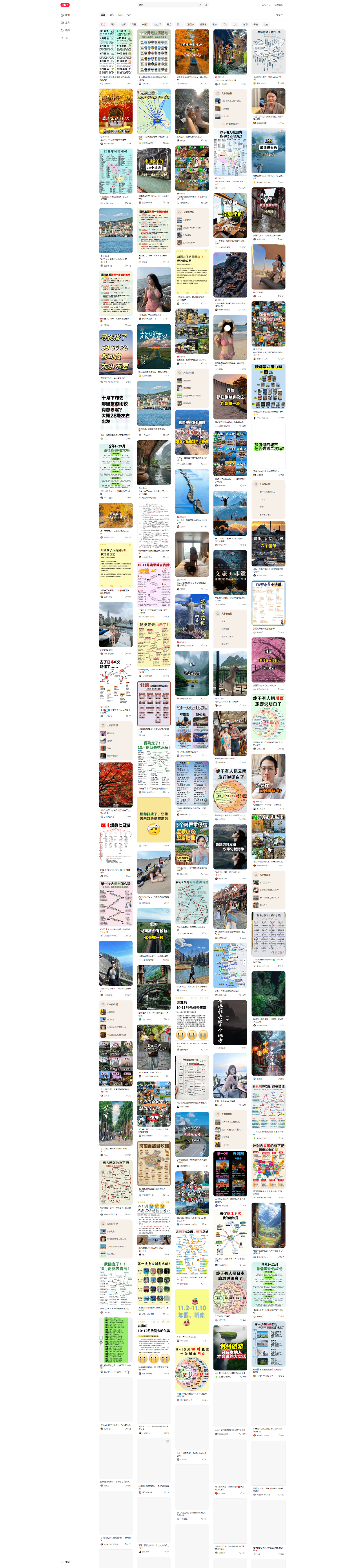This screenshot has width=346, height=1568.
Task: Open the 中国最美的20个地方 note
Action: [x=153, y=170]
